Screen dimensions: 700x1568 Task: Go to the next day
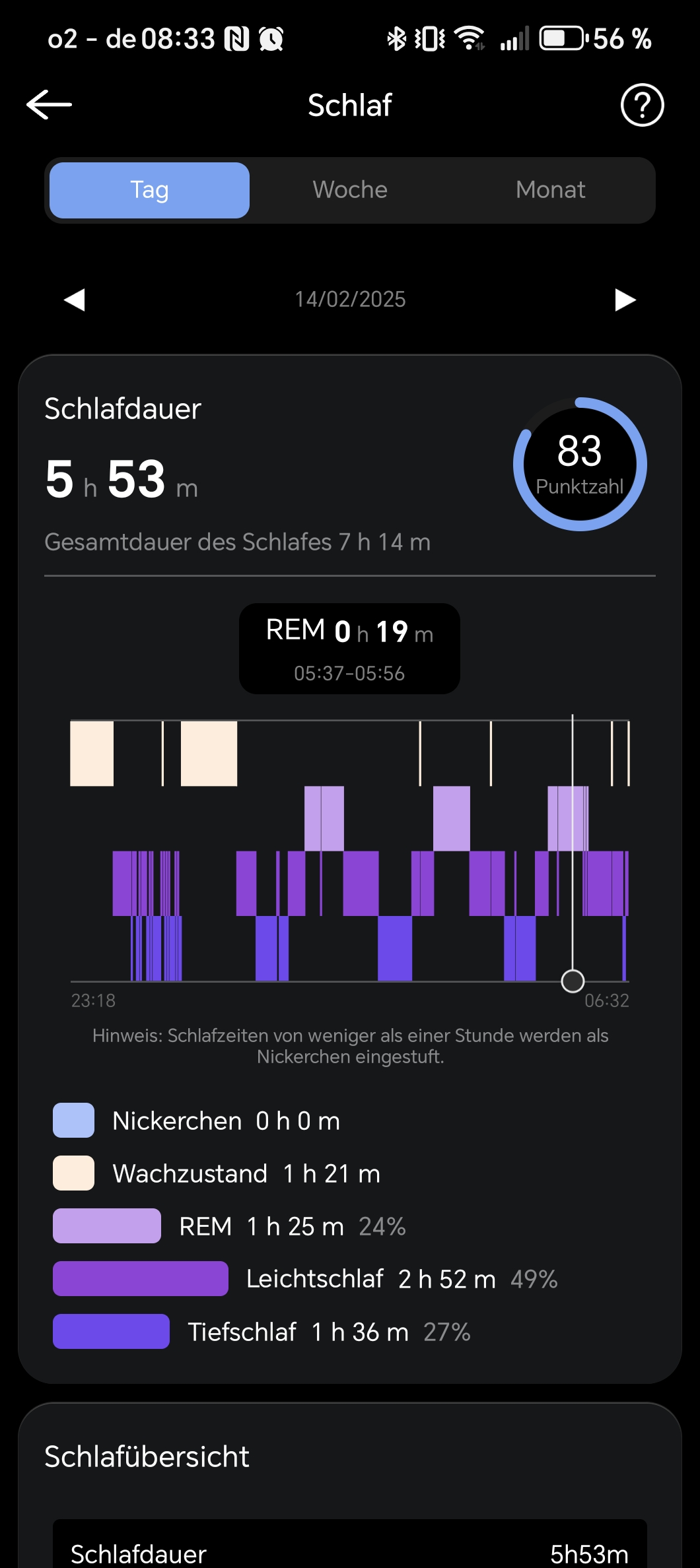625,300
